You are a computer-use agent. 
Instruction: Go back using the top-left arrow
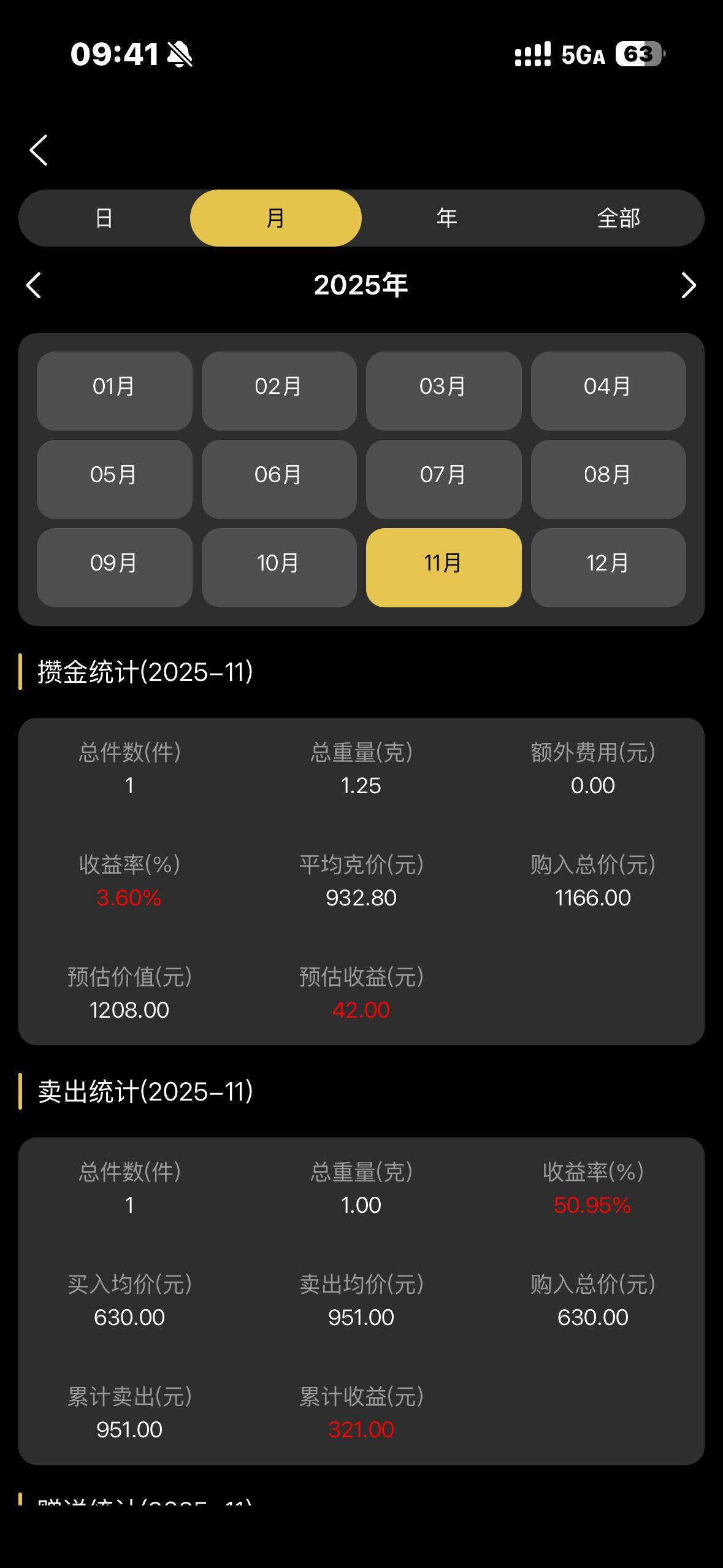pyautogui.click(x=38, y=150)
